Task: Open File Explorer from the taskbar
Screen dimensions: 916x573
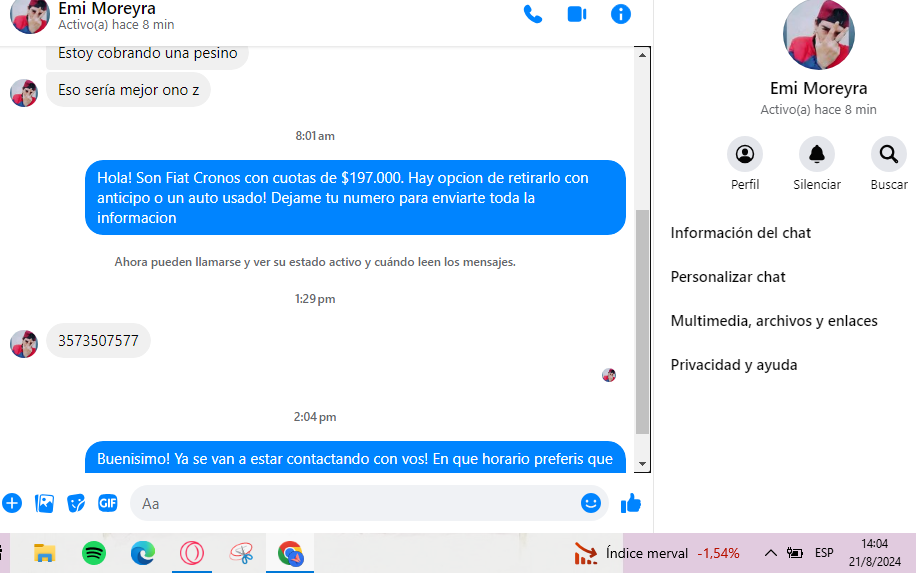Action: pos(44,552)
